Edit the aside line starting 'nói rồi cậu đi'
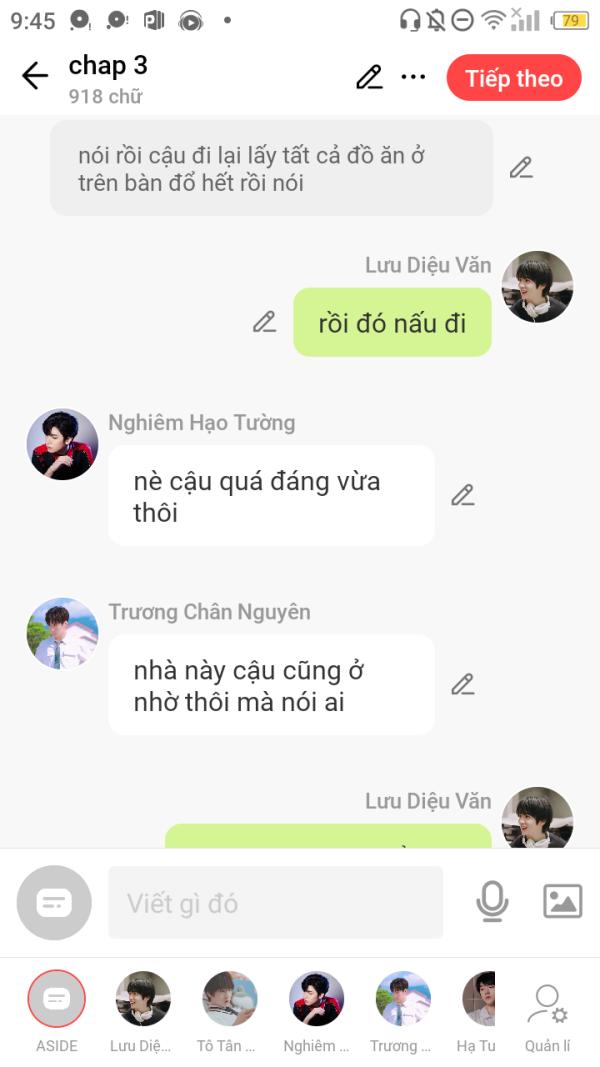Screen dimensions: 600x1067 [521, 167]
